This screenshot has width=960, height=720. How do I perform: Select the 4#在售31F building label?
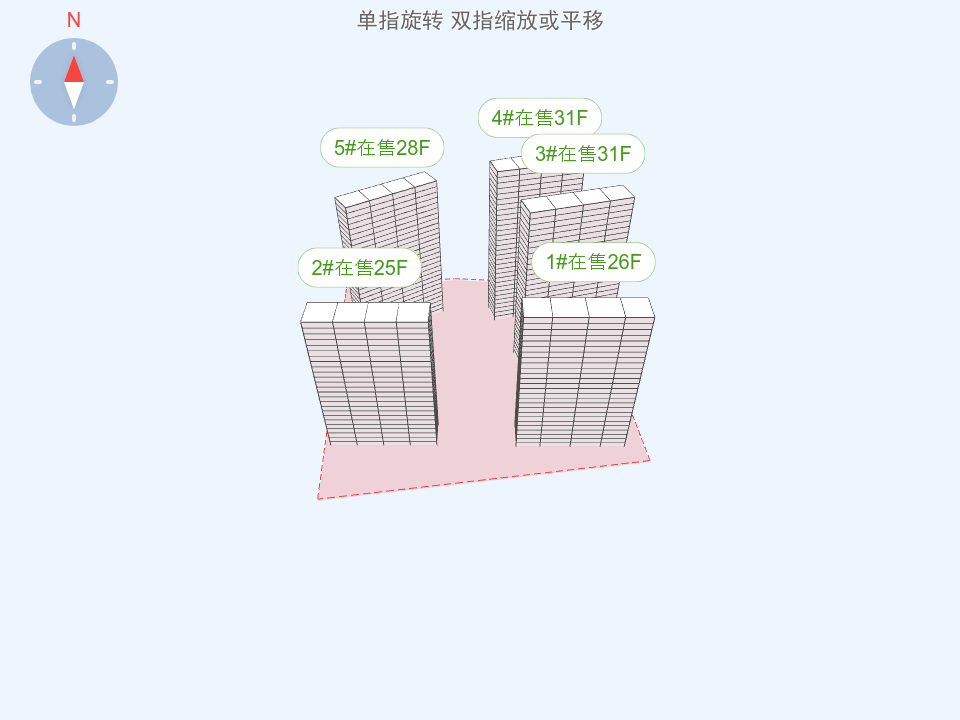click(x=530, y=114)
